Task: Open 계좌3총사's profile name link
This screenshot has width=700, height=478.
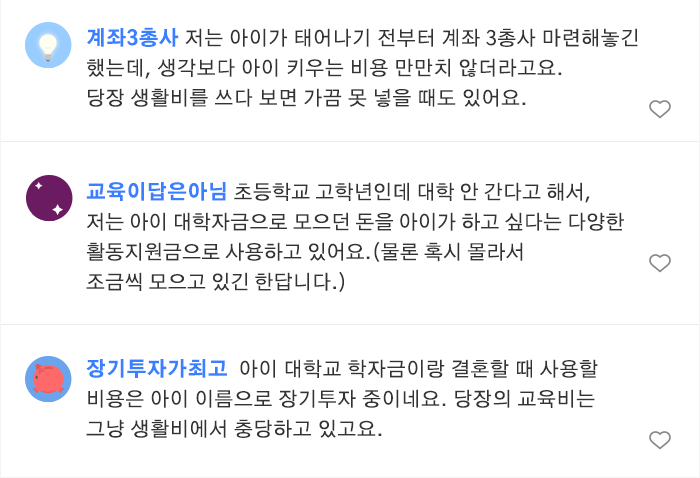Action: click(x=132, y=40)
